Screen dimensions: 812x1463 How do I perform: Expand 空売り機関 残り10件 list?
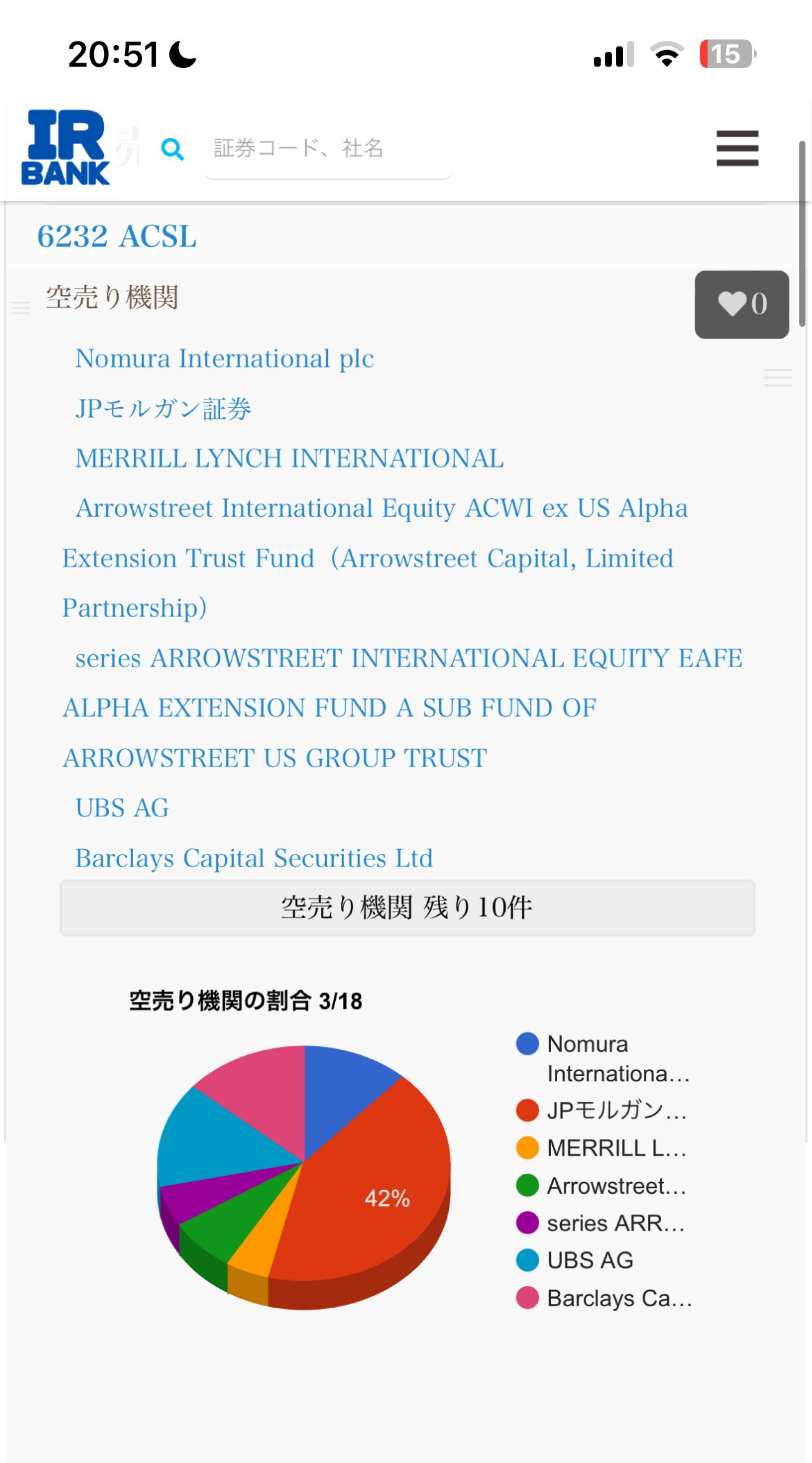407,907
